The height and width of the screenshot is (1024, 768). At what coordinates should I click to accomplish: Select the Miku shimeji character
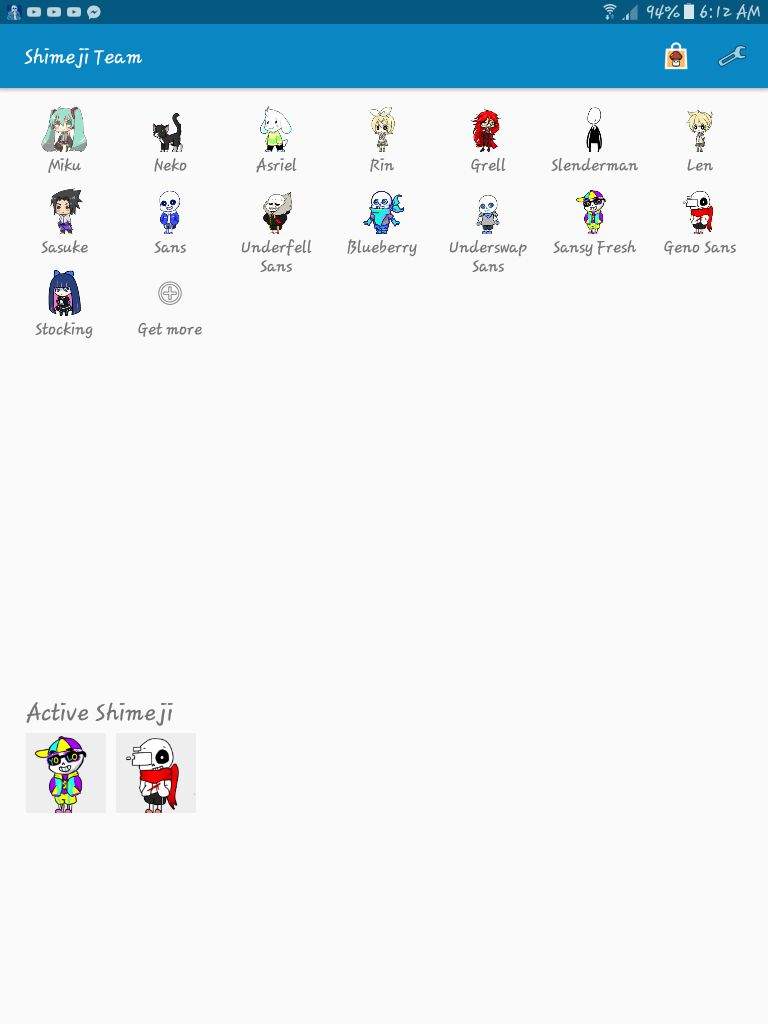[x=63, y=130]
